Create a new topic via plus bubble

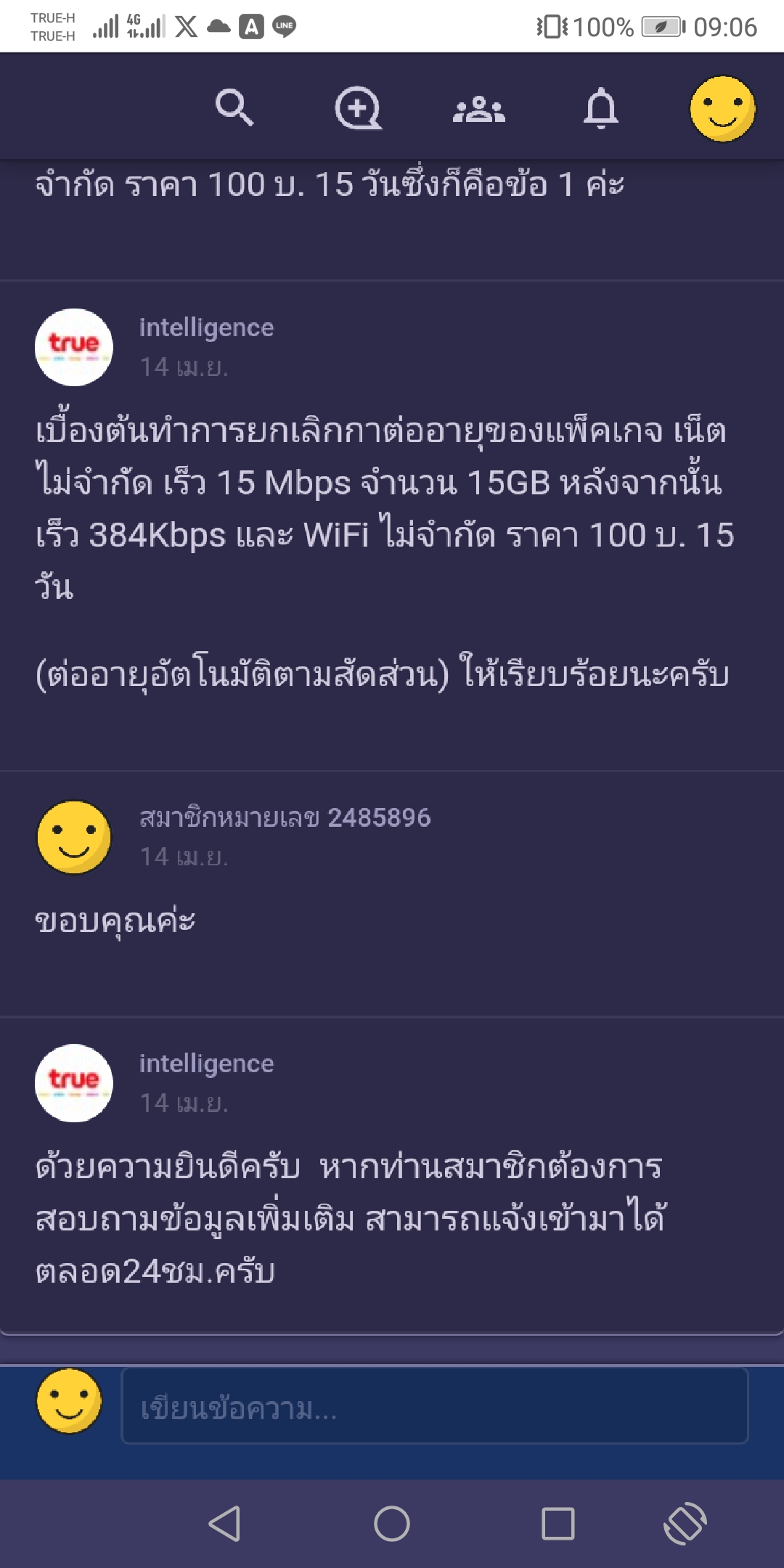coord(358,108)
